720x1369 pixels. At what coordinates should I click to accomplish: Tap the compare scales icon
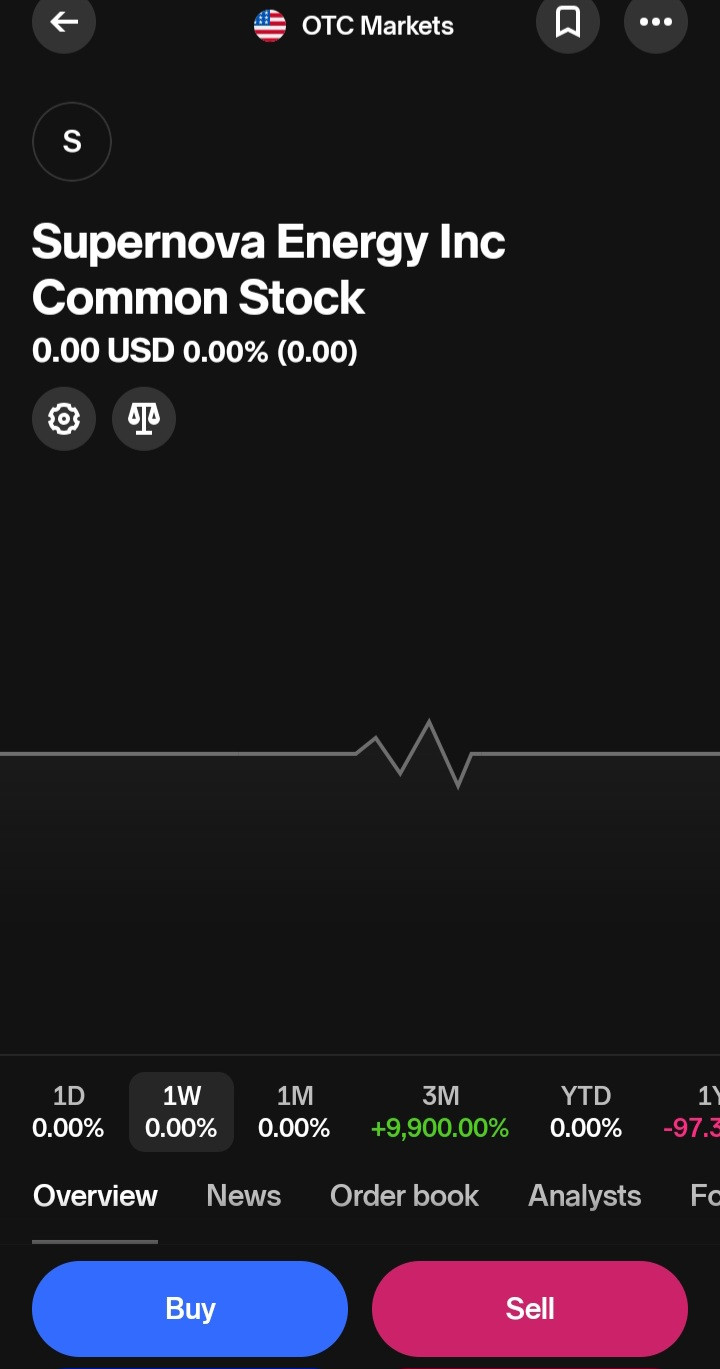pos(144,418)
